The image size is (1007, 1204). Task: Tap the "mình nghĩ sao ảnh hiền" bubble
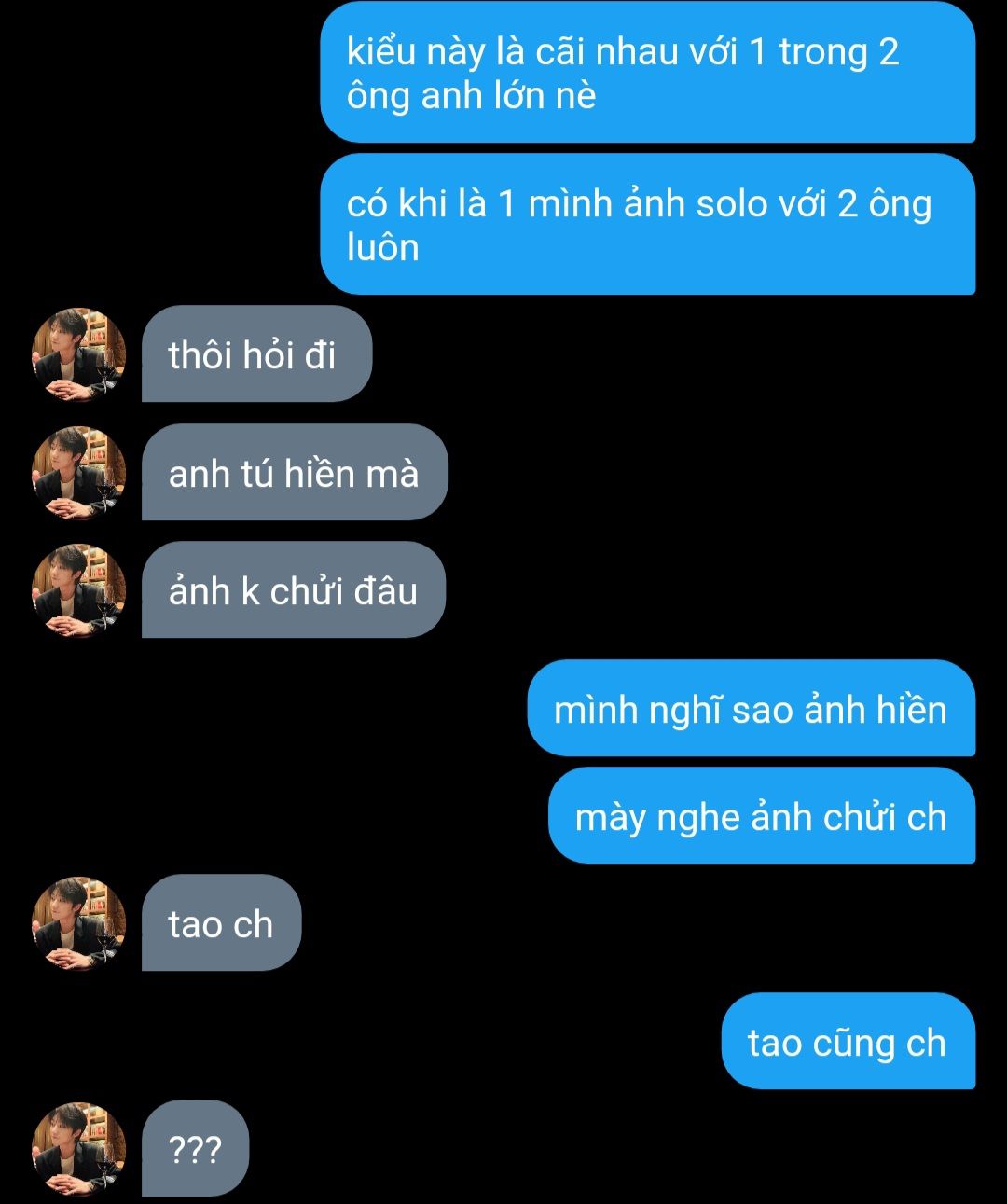pyautogui.click(x=750, y=709)
